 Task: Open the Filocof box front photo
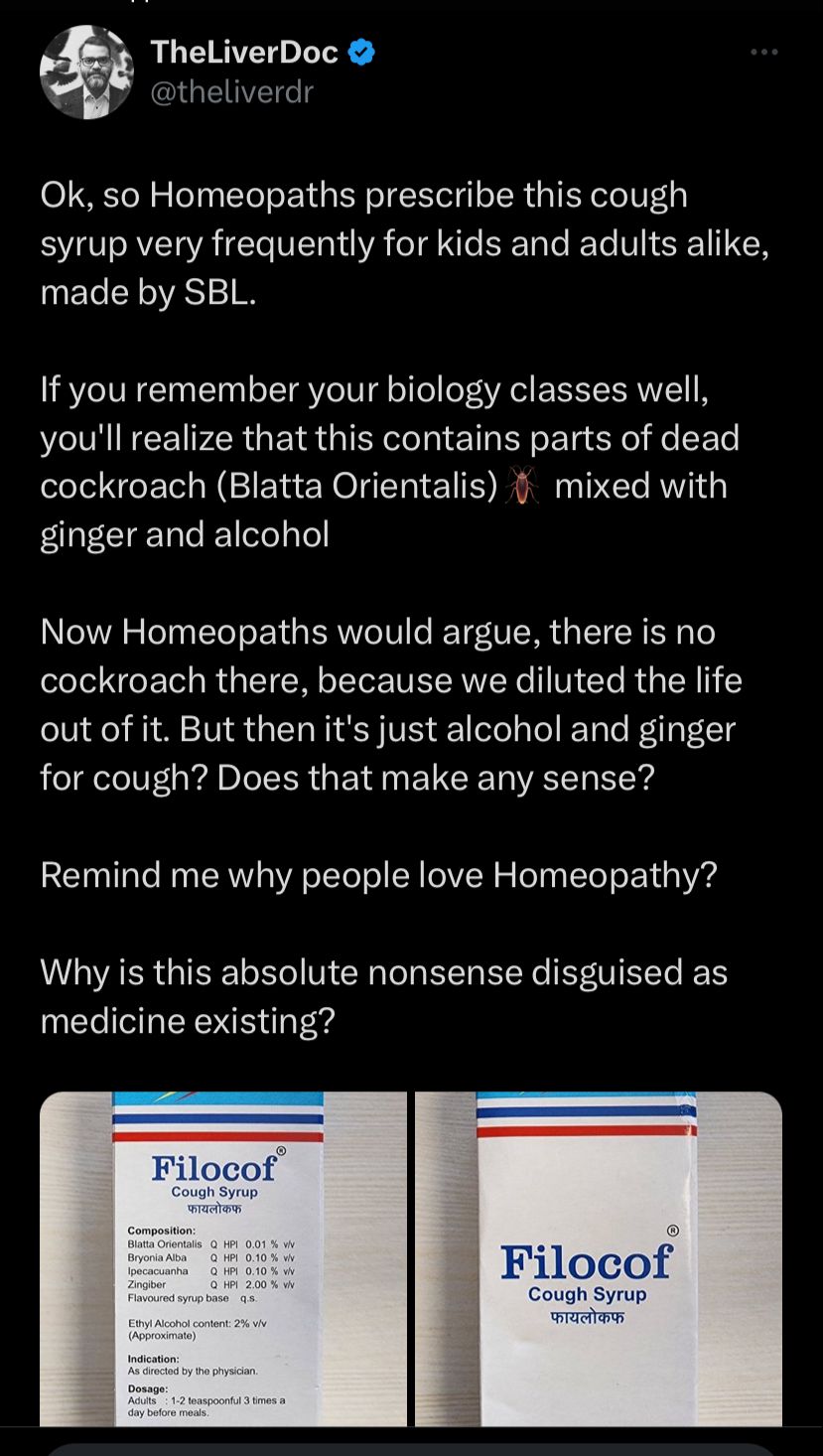point(598,1258)
